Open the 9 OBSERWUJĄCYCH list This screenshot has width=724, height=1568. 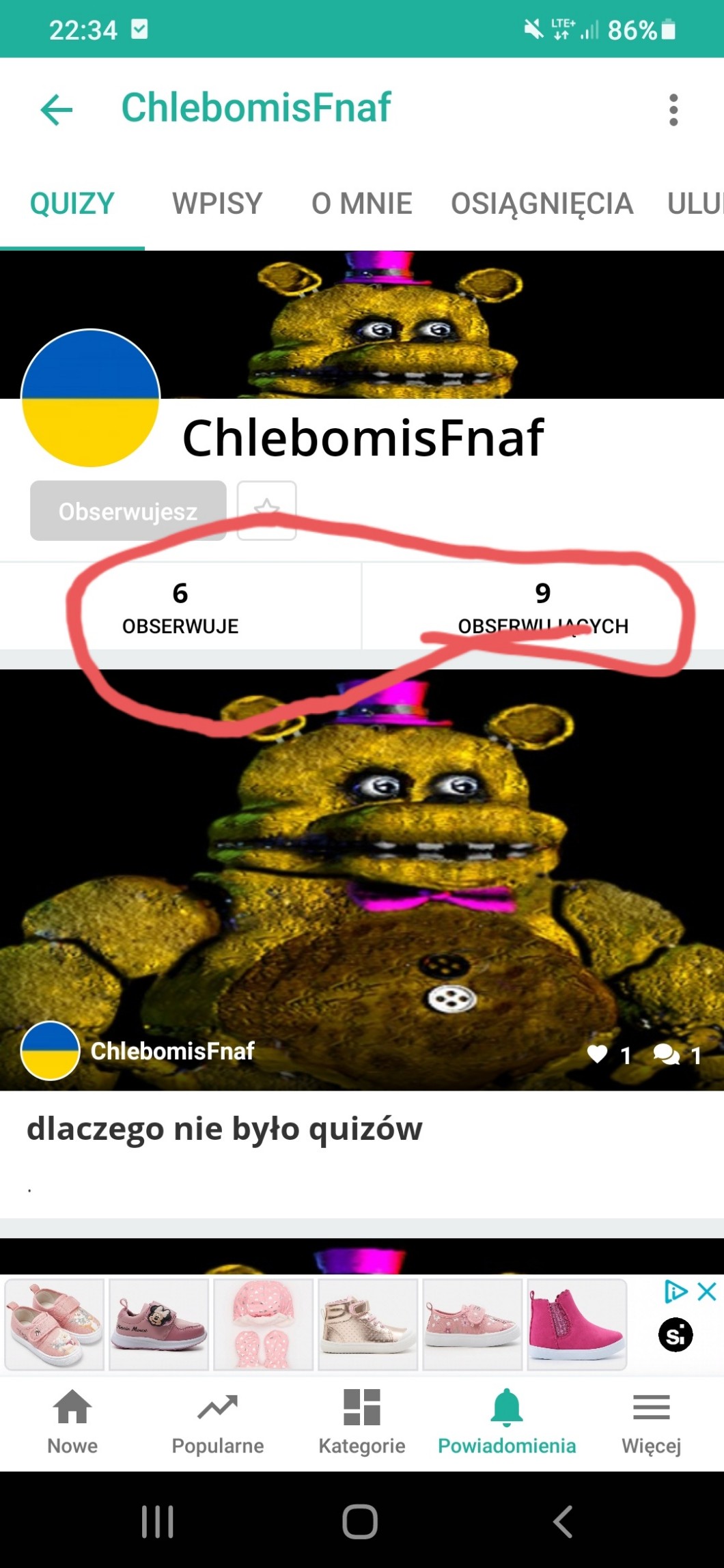click(x=543, y=606)
